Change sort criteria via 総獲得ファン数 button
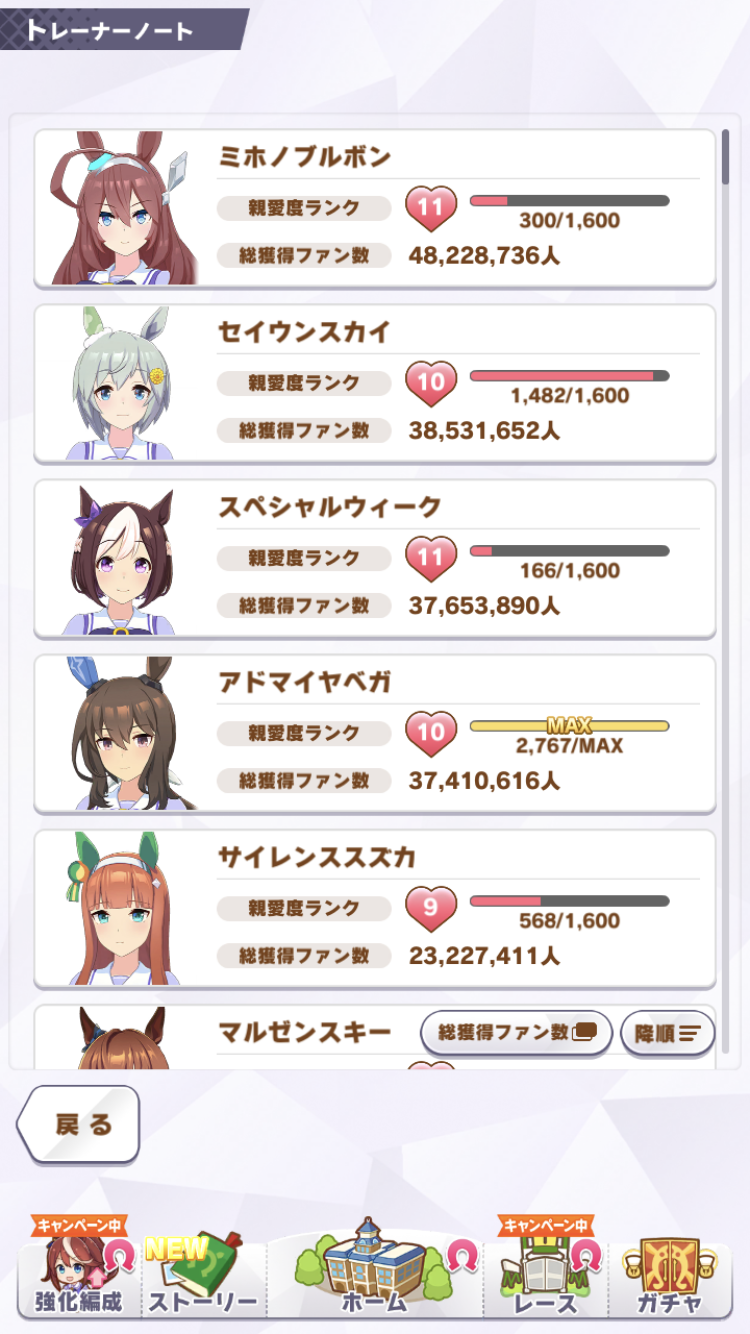The height and width of the screenshot is (1334, 750). pos(516,1033)
